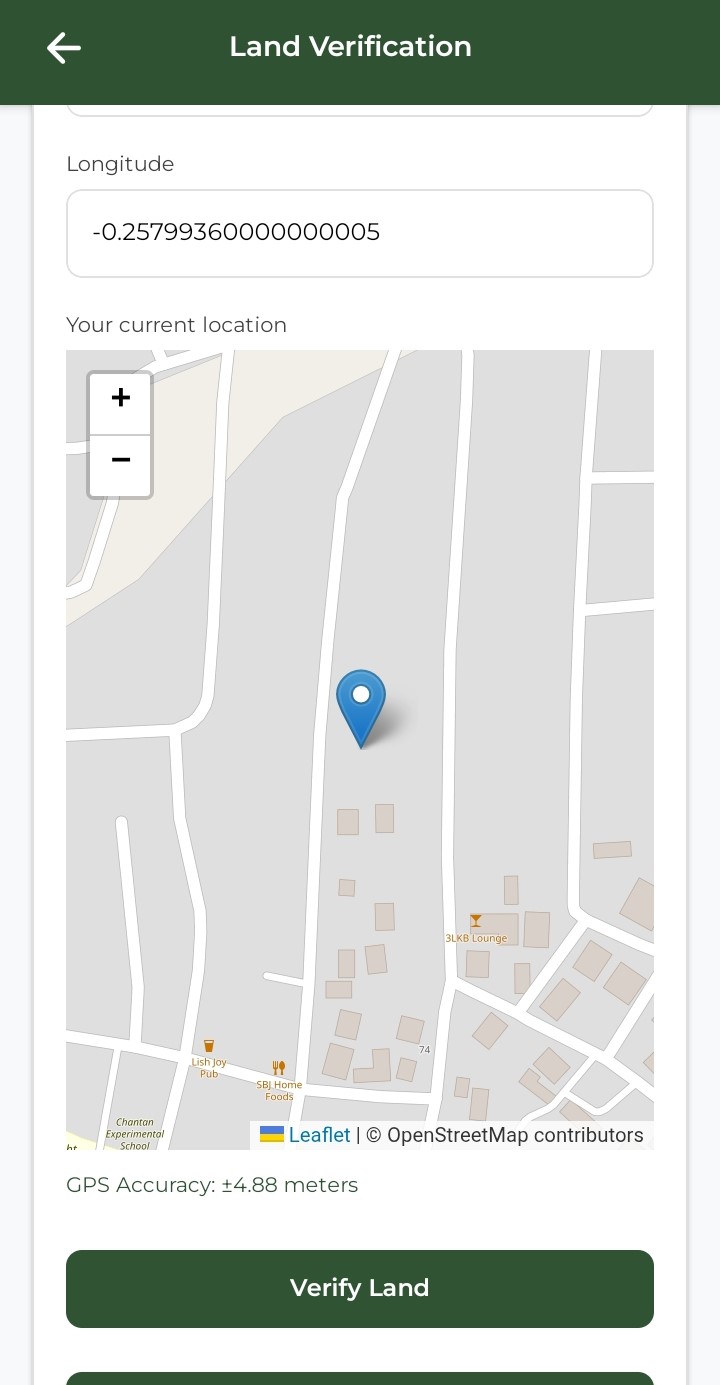Open the Leaflet attribution link
720x1385 pixels.
pyautogui.click(x=319, y=1135)
